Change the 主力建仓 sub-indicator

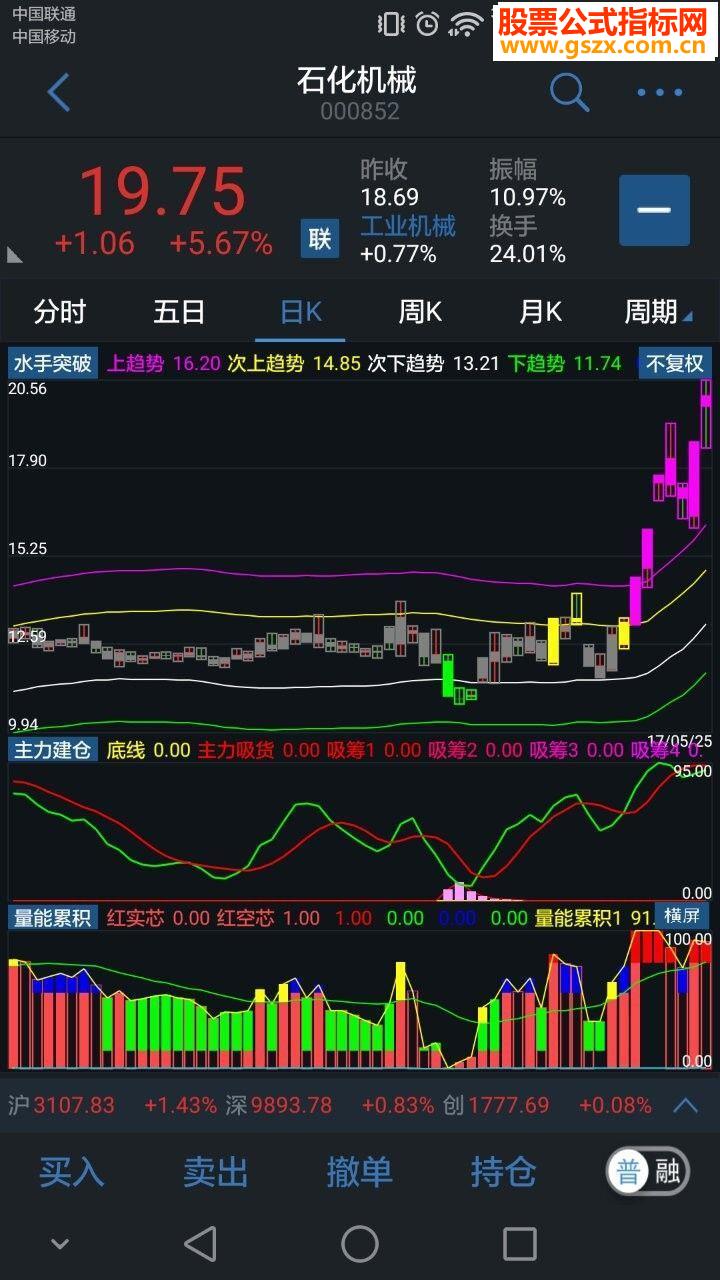click(x=53, y=749)
